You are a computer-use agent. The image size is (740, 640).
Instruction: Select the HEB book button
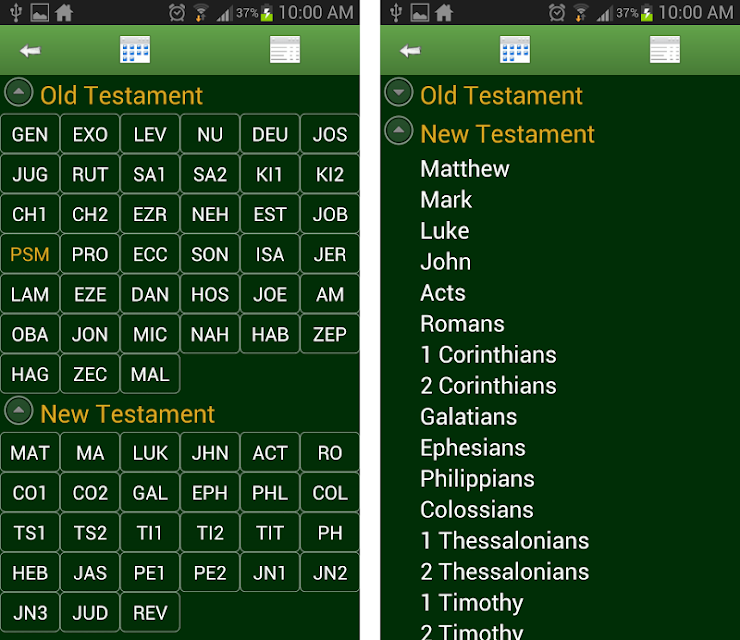pos(30,573)
